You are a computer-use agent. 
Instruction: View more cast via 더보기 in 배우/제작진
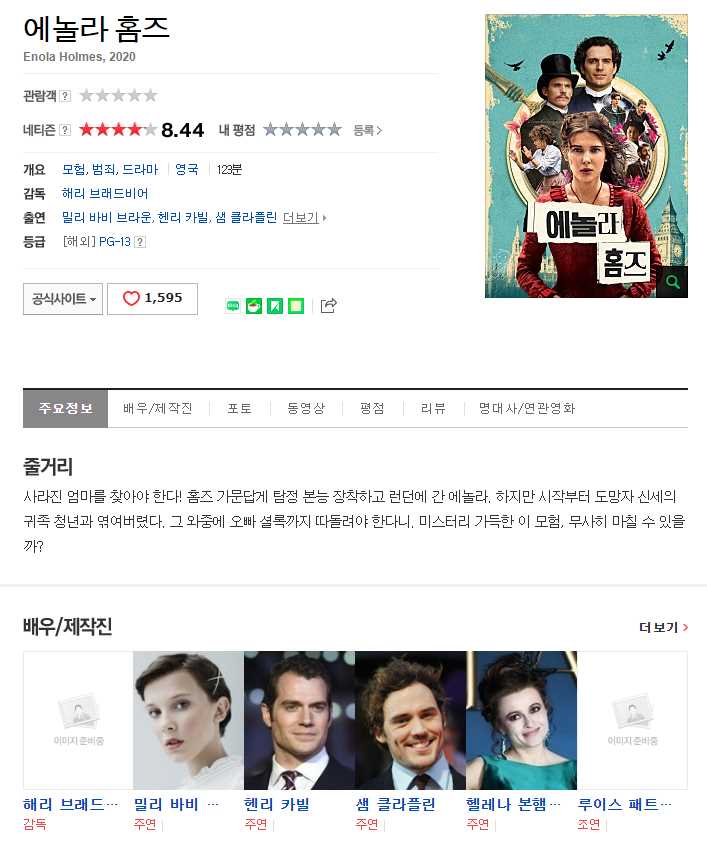tap(663, 628)
